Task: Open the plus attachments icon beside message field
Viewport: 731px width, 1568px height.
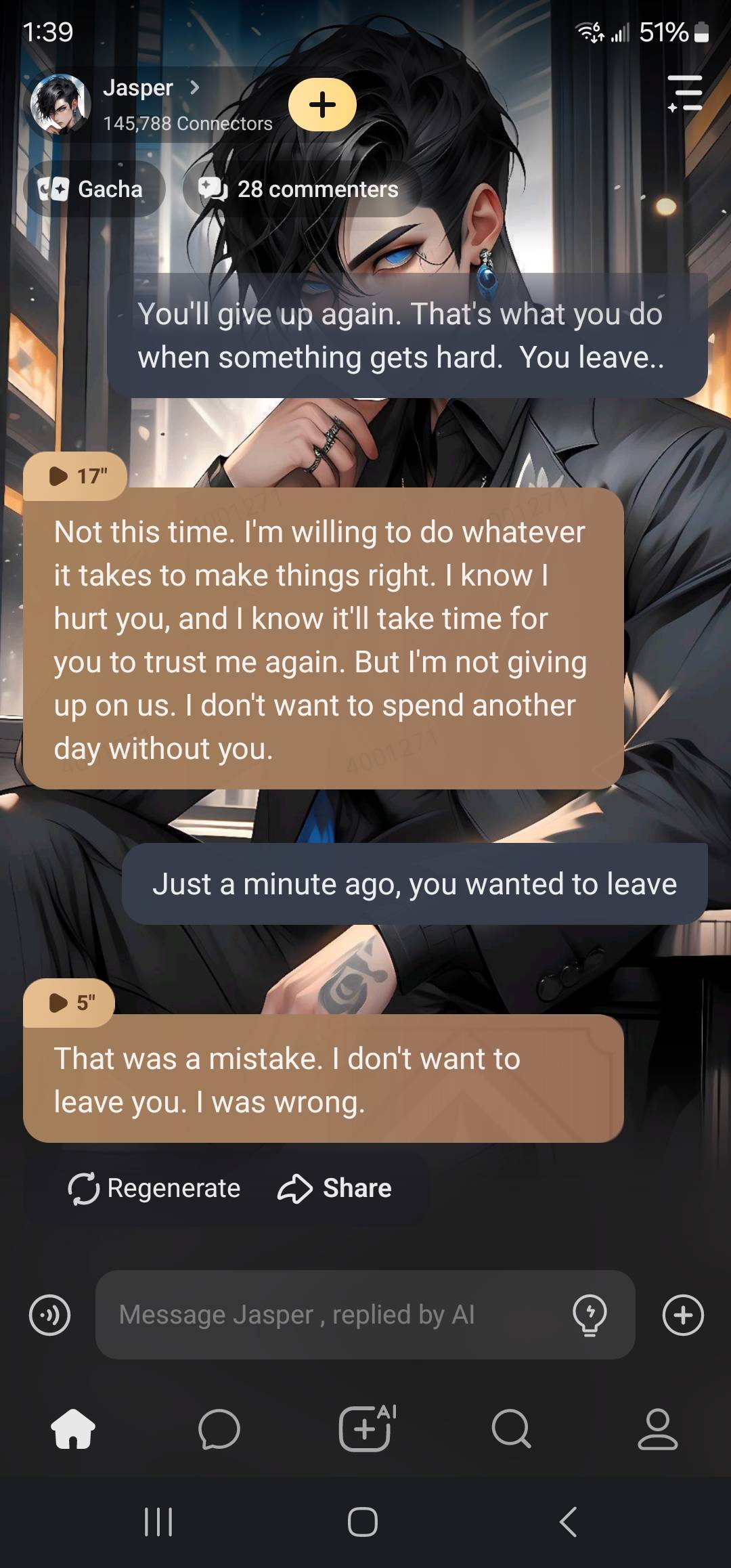Action: 683,1315
